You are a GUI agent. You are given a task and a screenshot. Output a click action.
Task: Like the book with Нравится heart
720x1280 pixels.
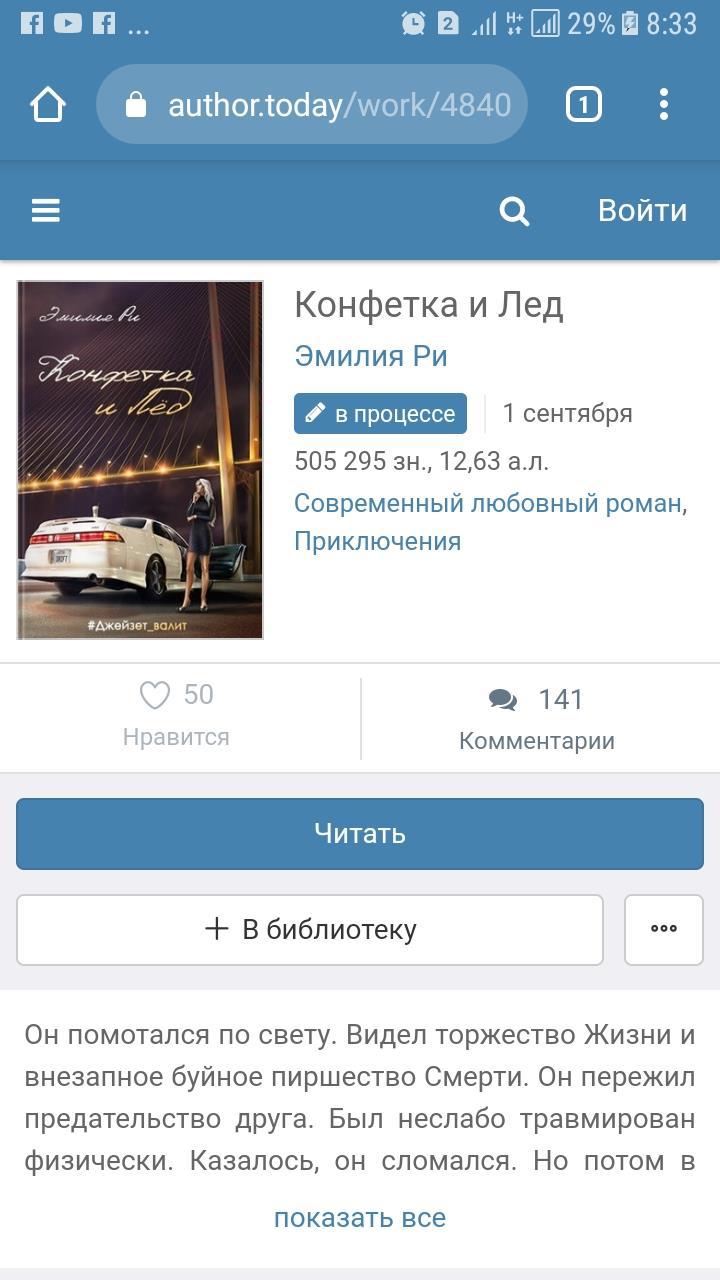(x=155, y=696)
